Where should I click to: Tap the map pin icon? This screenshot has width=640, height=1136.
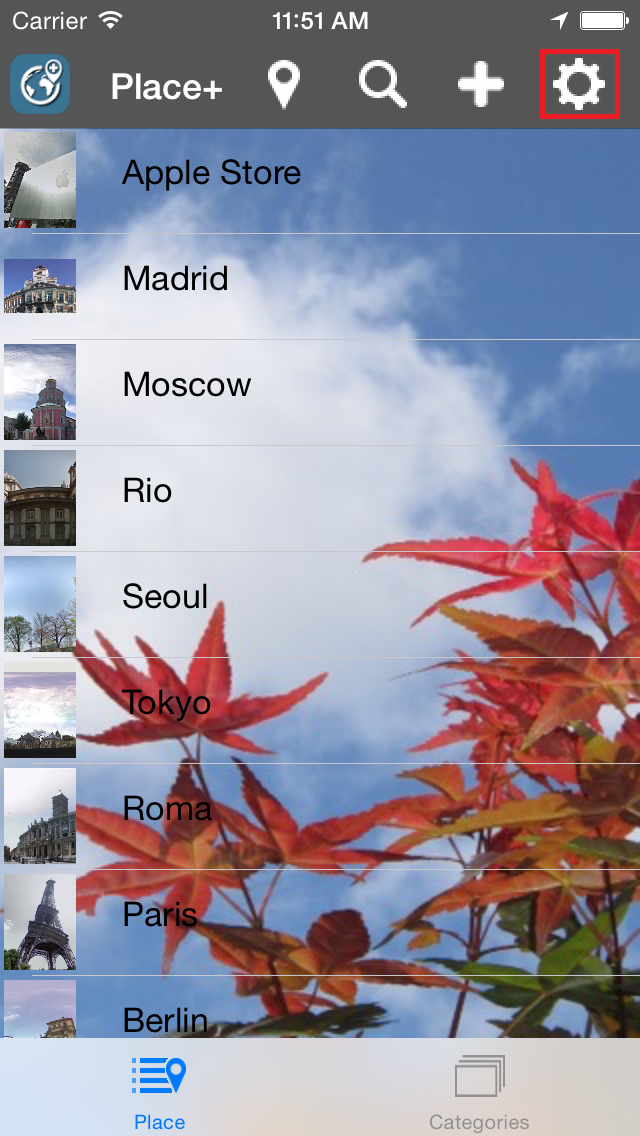point(285,85)
